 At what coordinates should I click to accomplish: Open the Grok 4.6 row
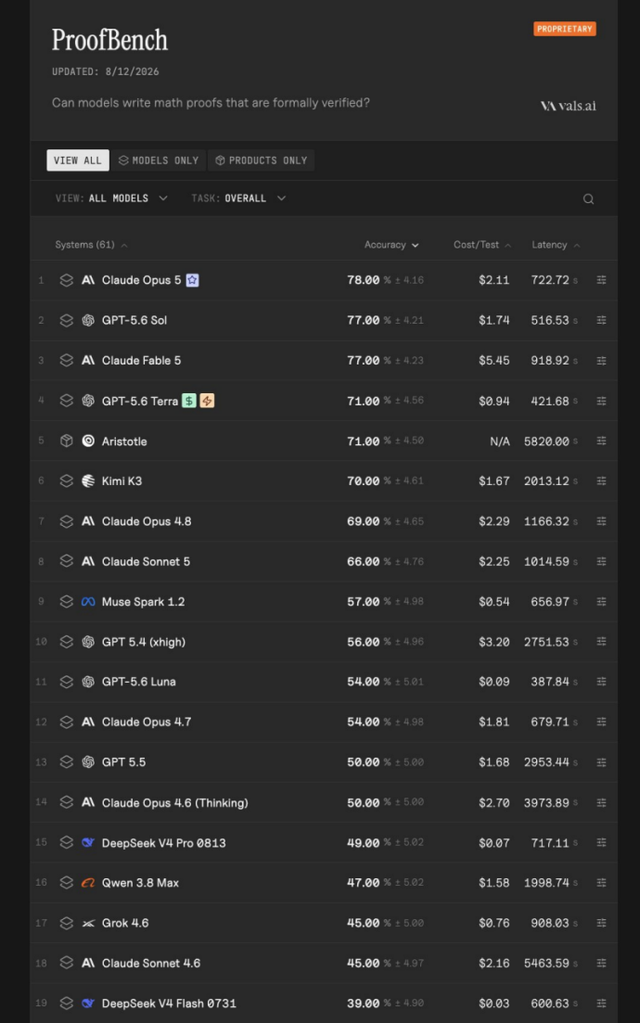(324, 923)
